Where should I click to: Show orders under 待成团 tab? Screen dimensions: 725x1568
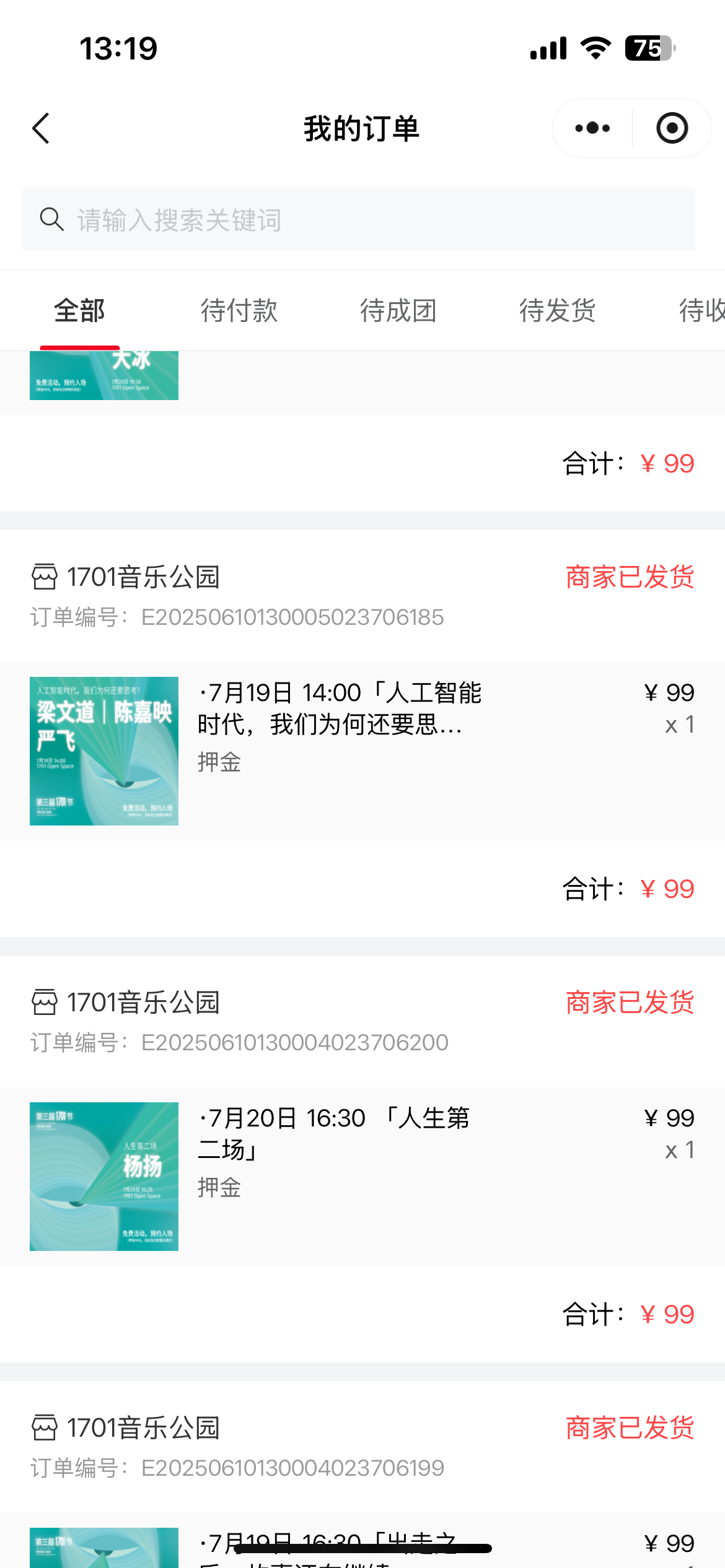398,311
